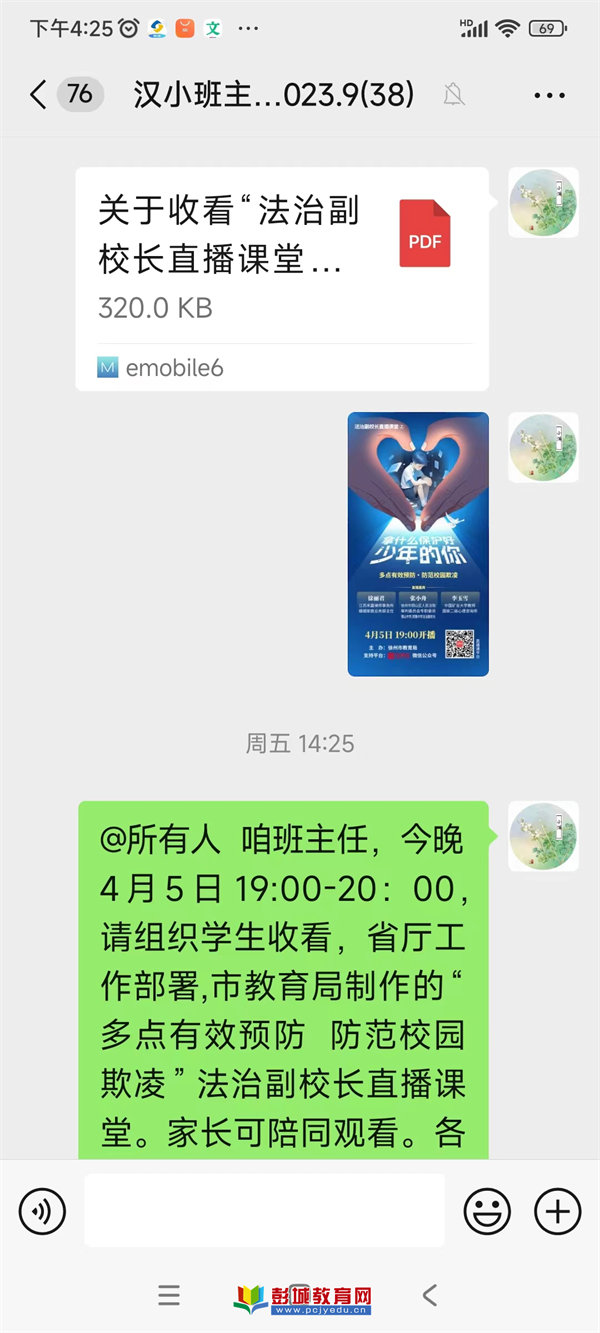This screenshot has width=600, height=1333.
Task: Open the emoji picker
Action: click(x=487, y=1211)
